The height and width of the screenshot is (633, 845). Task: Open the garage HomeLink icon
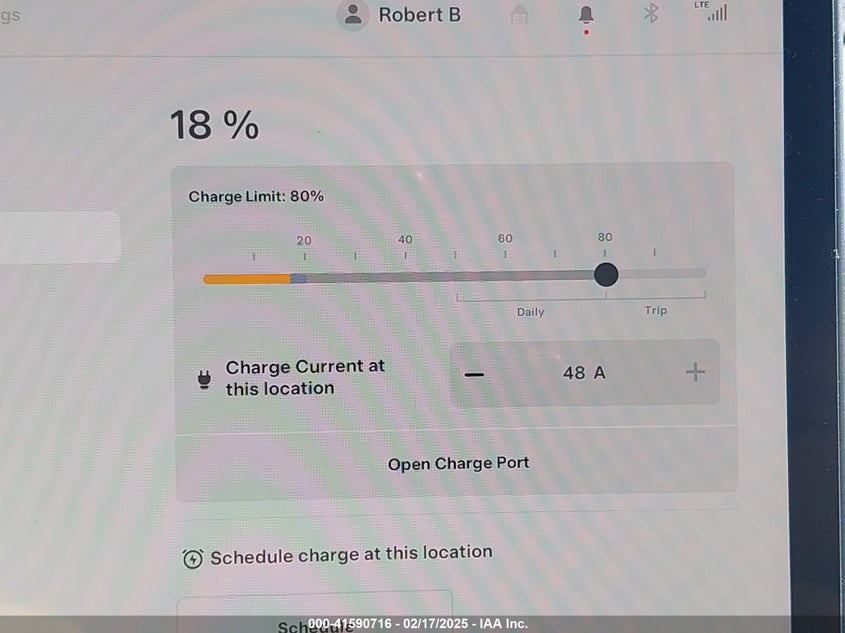519,15
